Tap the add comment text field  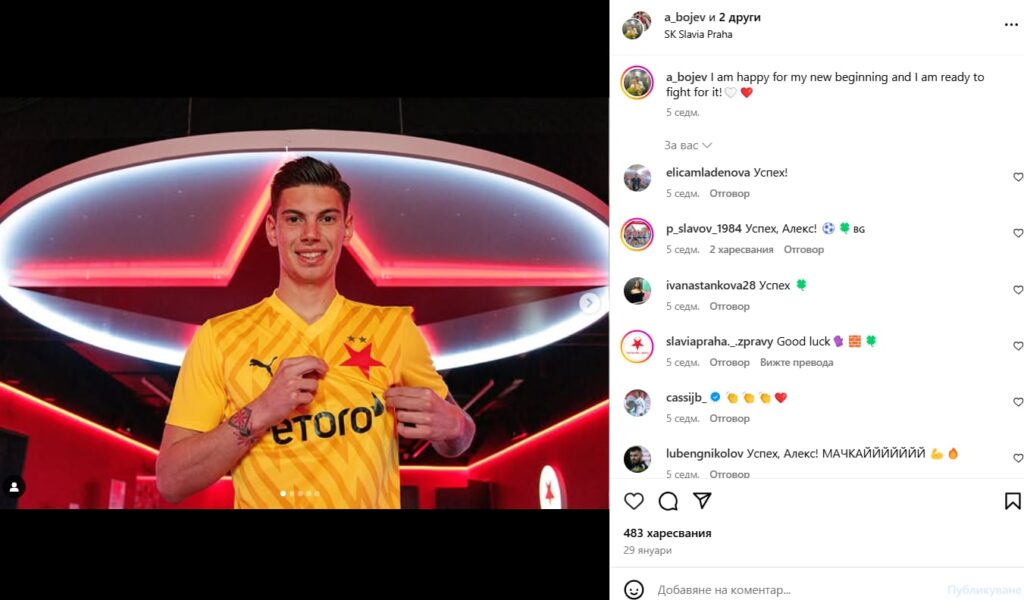click(x=790, y=590)
